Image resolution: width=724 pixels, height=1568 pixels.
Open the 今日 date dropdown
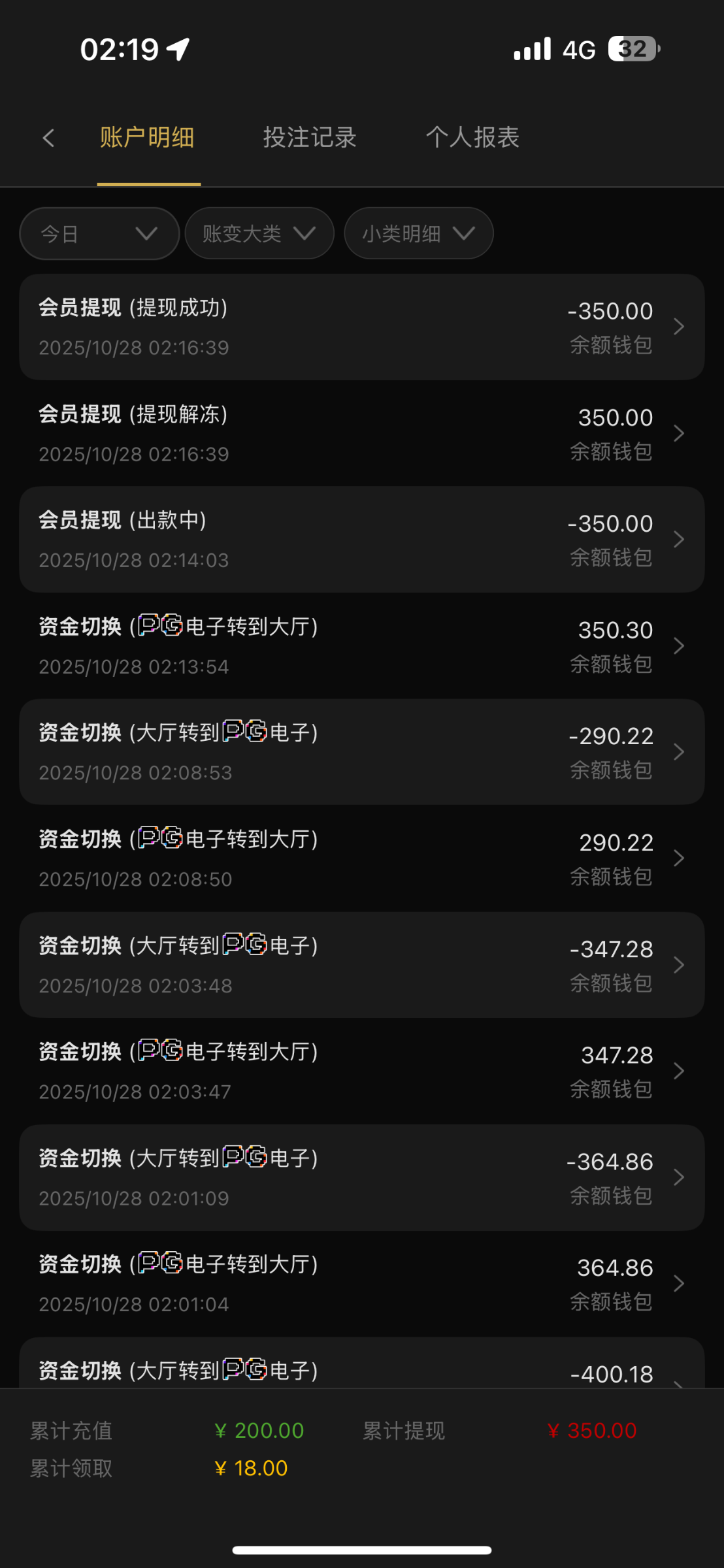coord(99,233)
